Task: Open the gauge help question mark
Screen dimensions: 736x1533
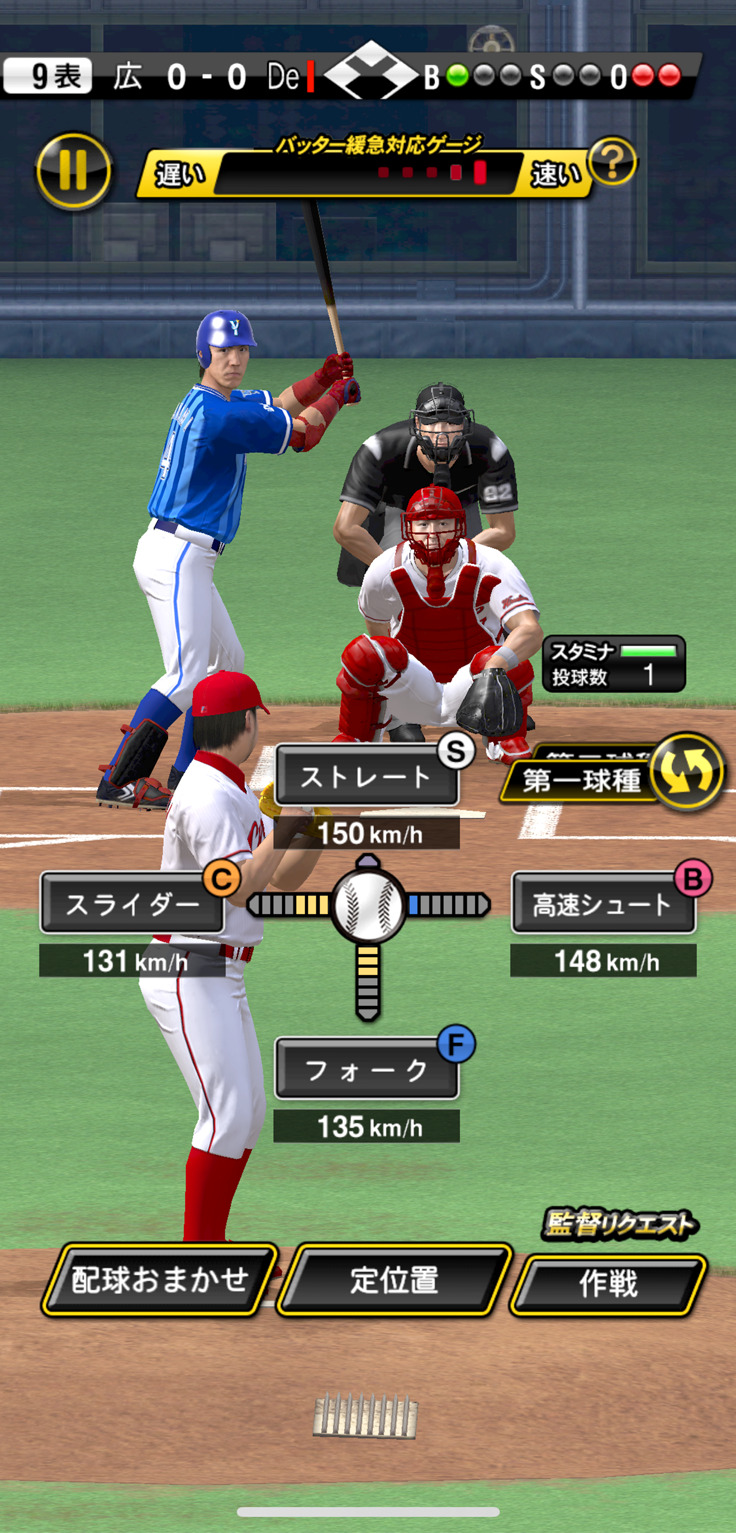Action: (612, 162)
